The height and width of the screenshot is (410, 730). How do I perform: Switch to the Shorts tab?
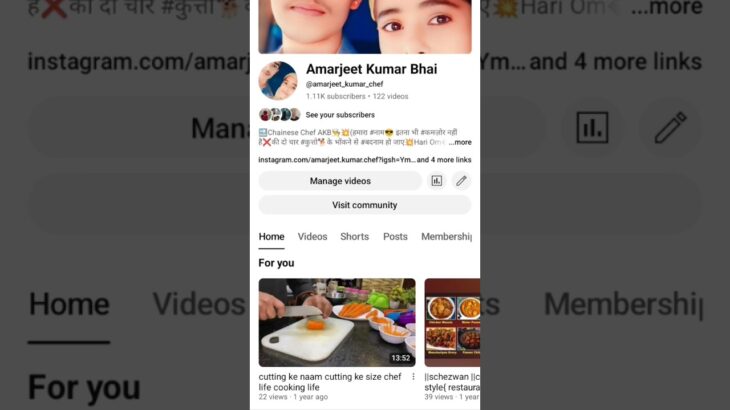pyautogui.click(x=354, y=237)
